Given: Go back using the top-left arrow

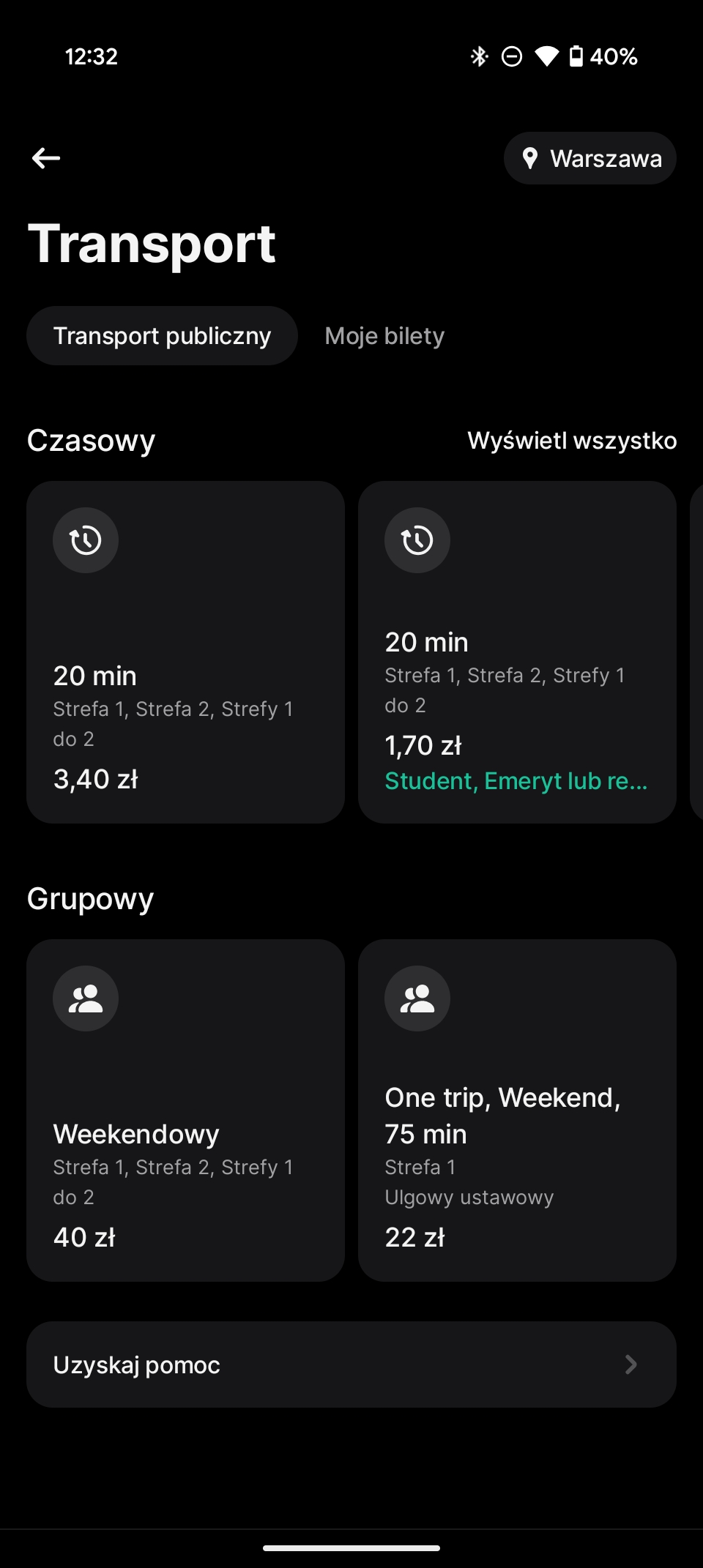Looking at the screenshot, I should (46, 158).
